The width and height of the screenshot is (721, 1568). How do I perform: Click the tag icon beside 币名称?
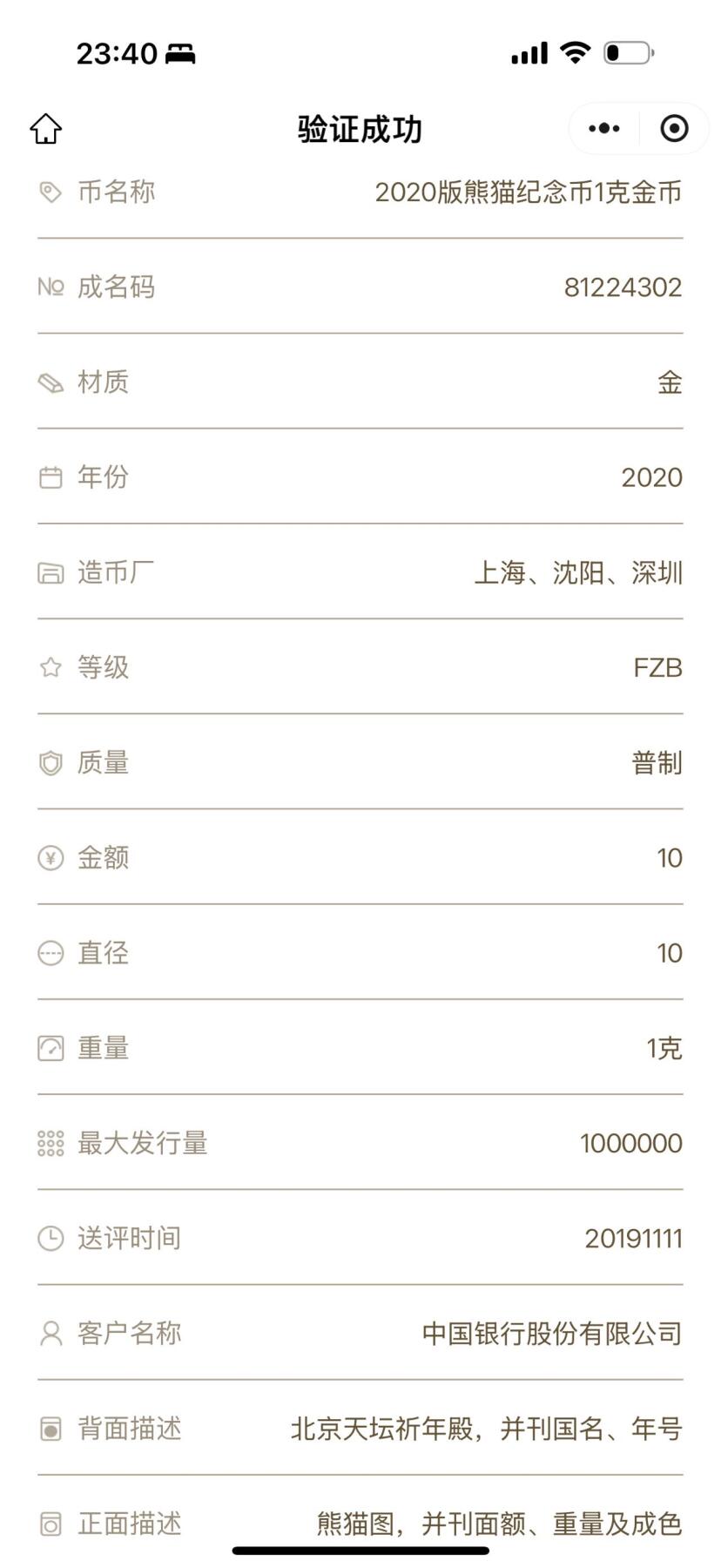(x=50, y=191)
